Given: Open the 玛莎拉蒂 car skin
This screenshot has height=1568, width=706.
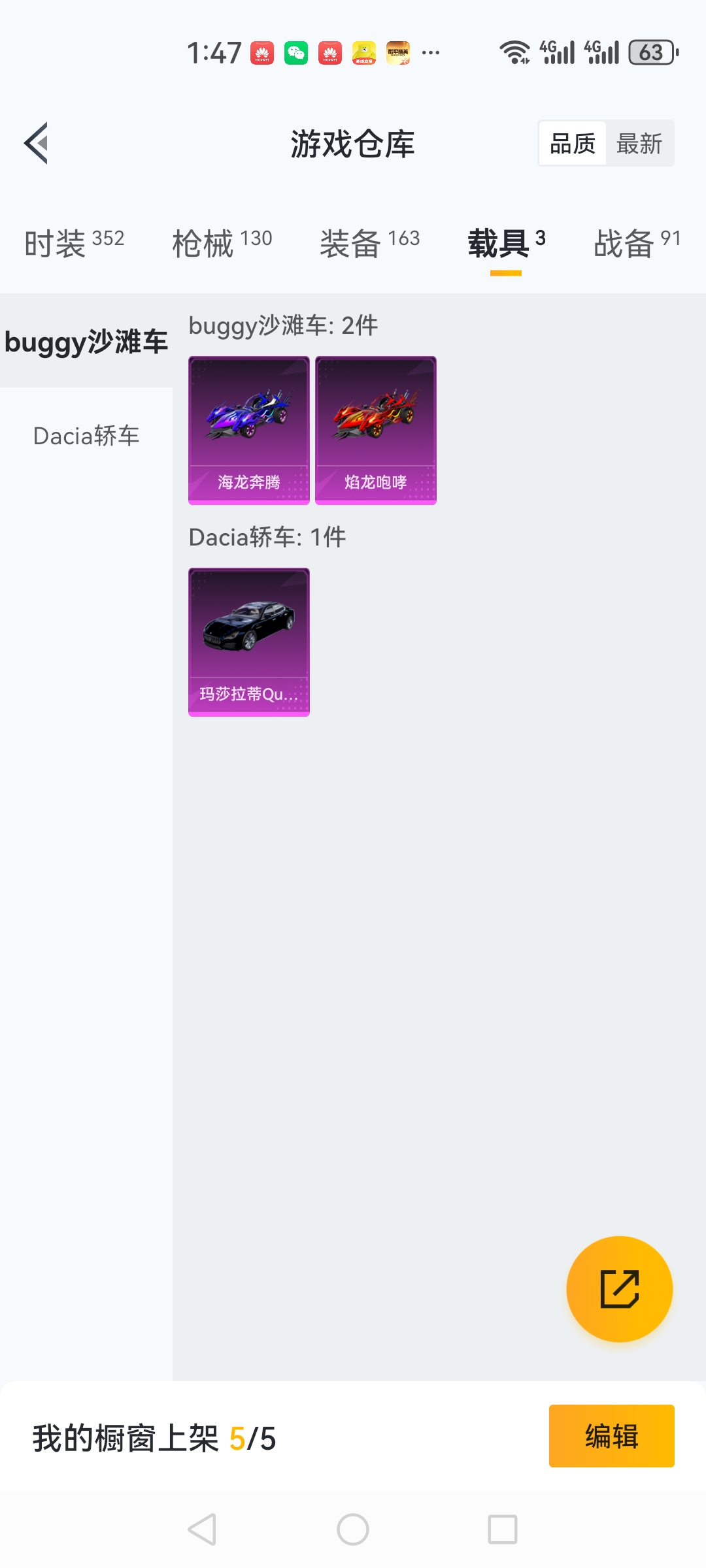Looking at the screenshot, I should pyautogui.click(x=249, y=642).
